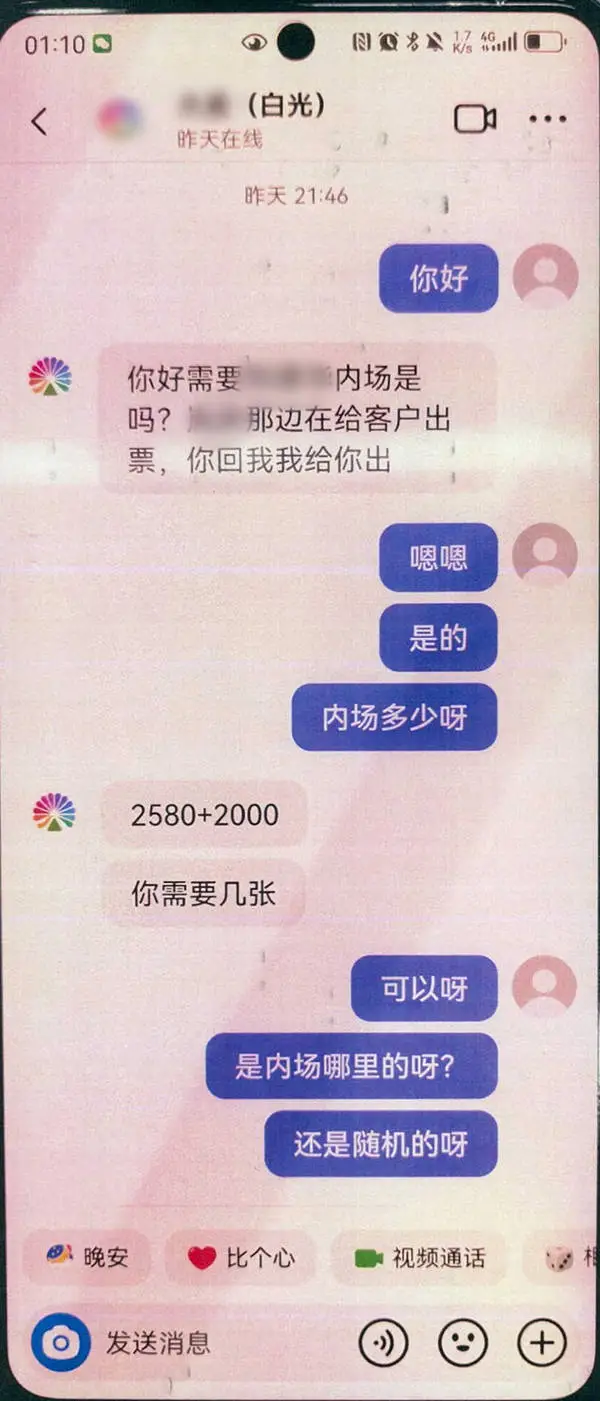Open the contact's profile avatar in header
This screenshot has height=1401, width=600.
(120, 120)
